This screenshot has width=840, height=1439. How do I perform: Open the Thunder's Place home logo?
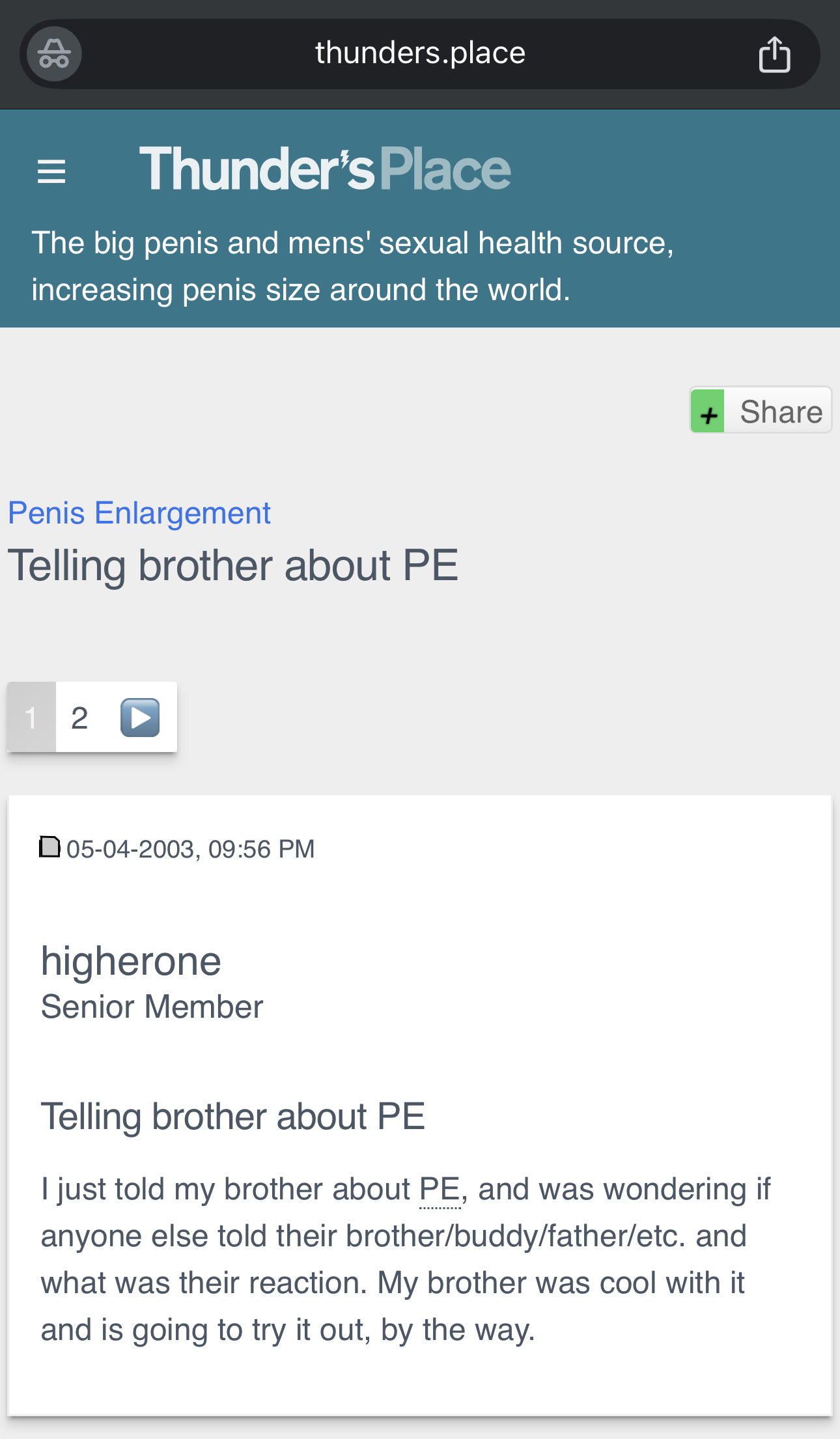pyautogui.click(x=325, y=169)
